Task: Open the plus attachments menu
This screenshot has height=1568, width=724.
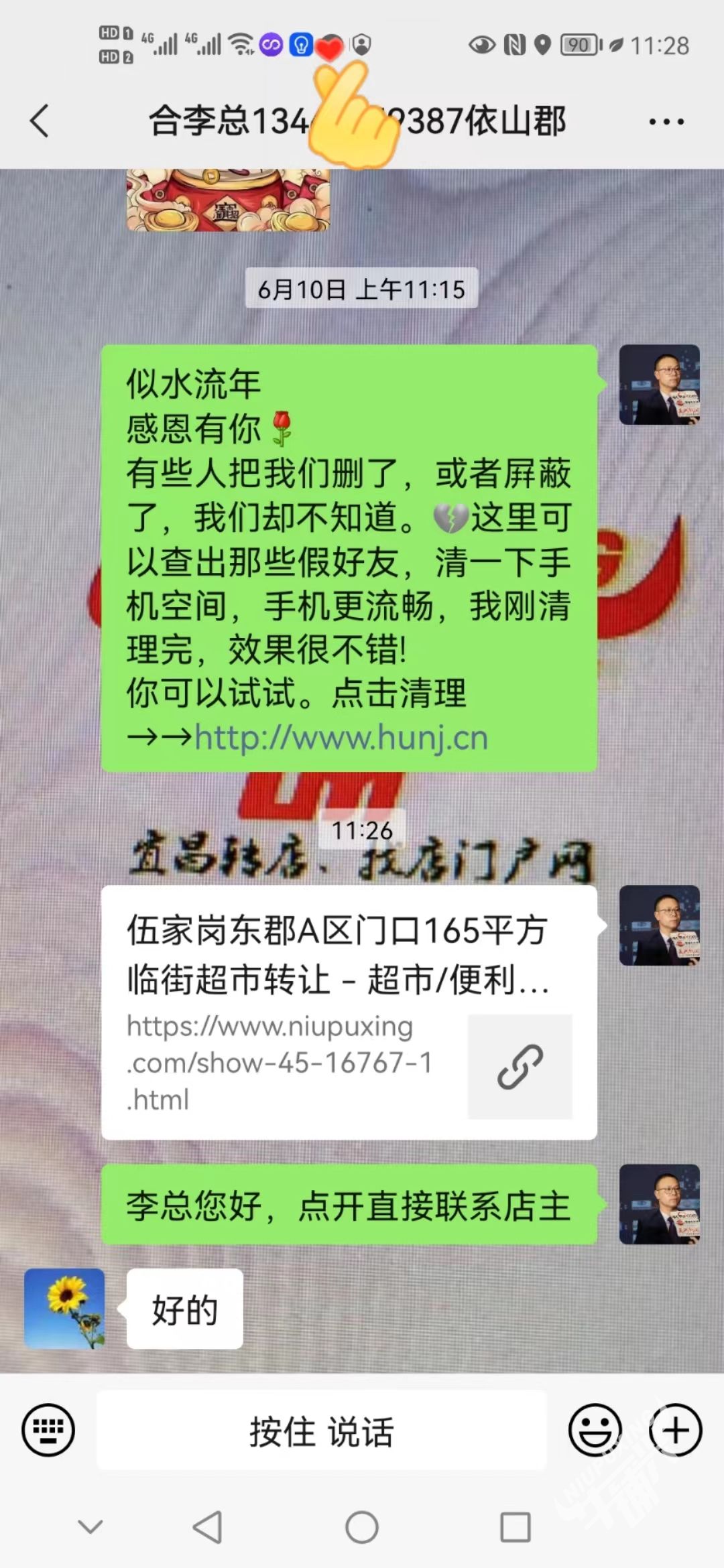Action: pos(675,1430)
